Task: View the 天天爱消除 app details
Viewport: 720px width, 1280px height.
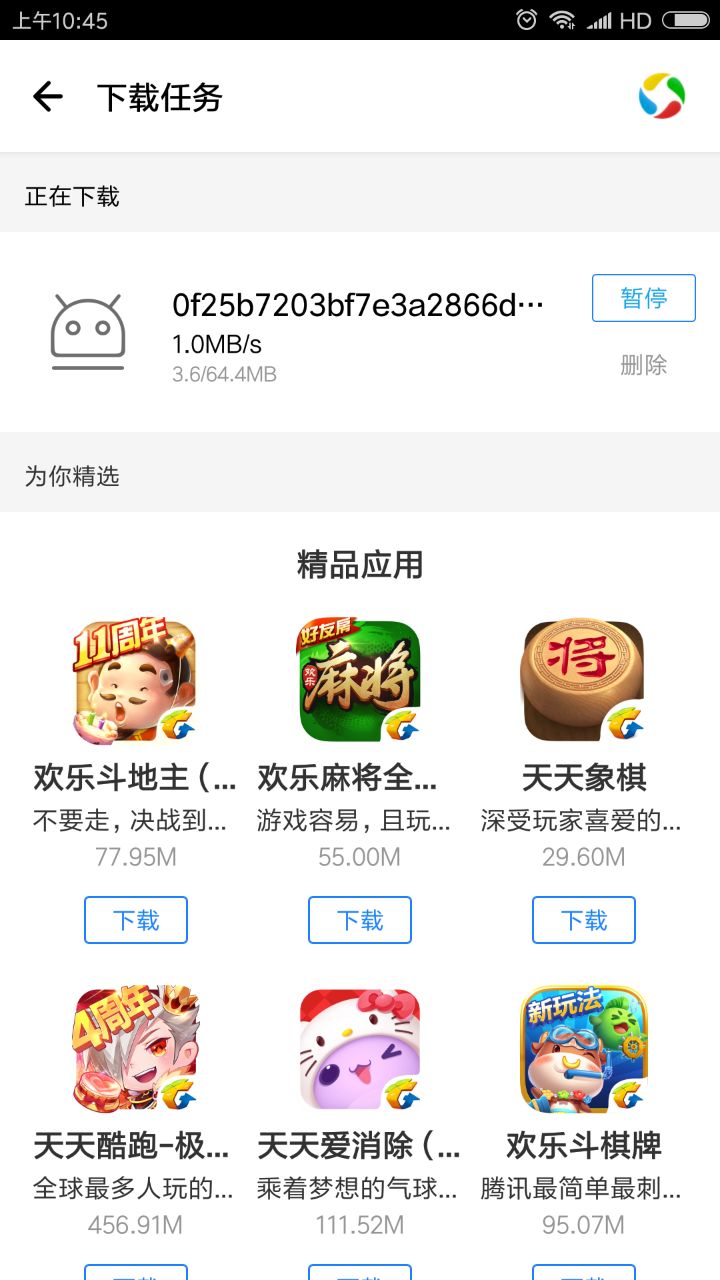Action: [360, 1048]
